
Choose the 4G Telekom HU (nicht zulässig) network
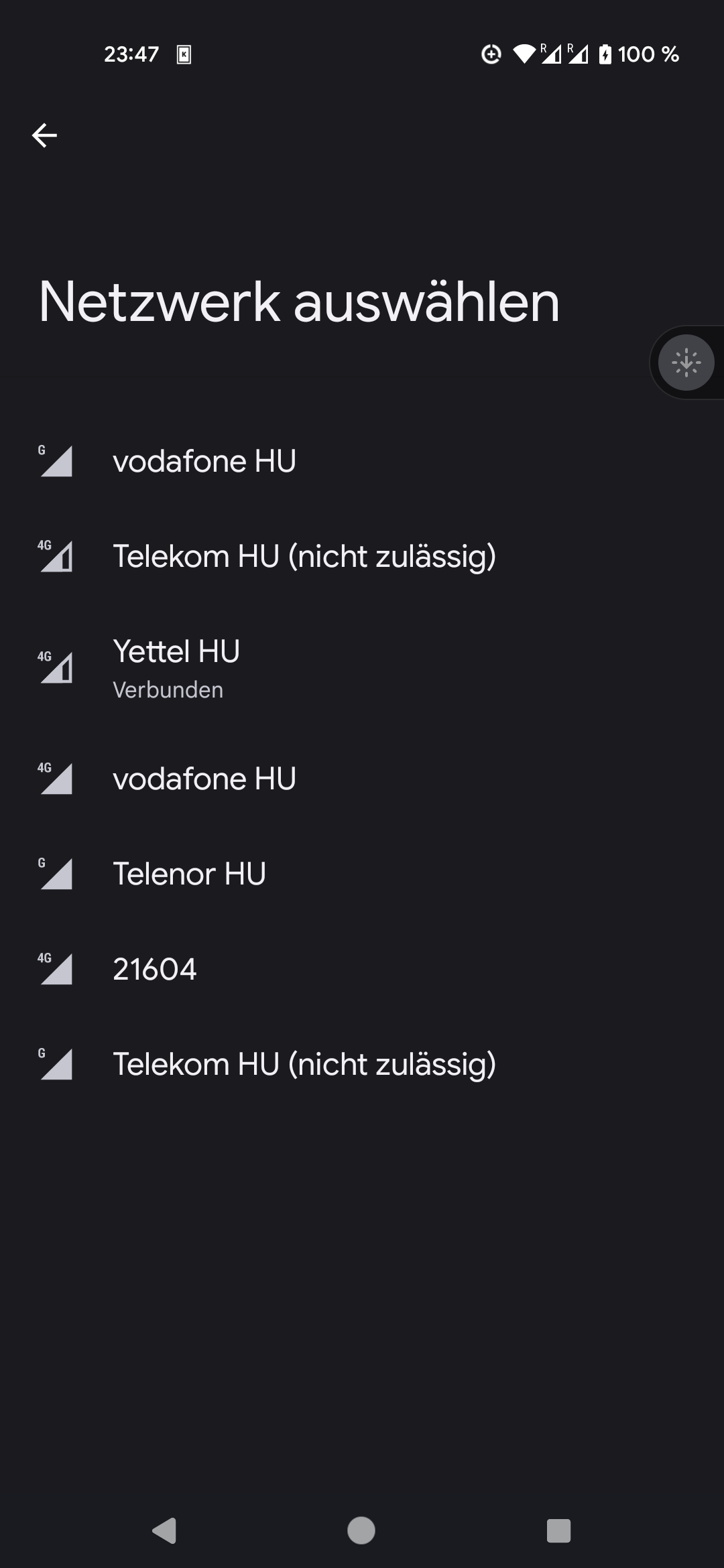[304, 557]
